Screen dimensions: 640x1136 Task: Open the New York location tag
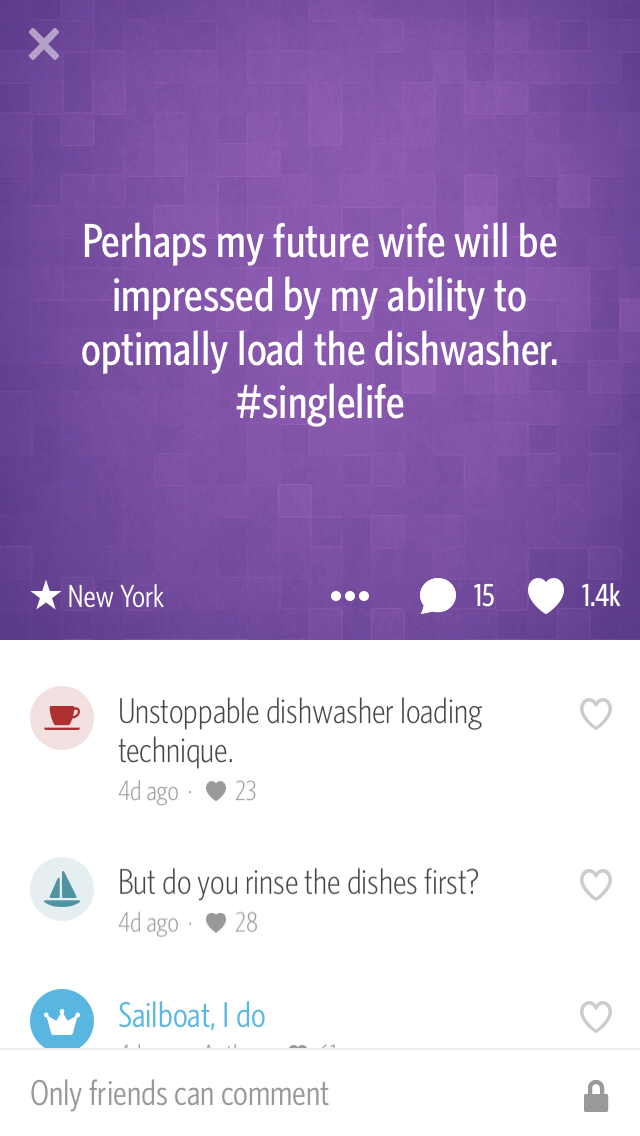[98, 597]
